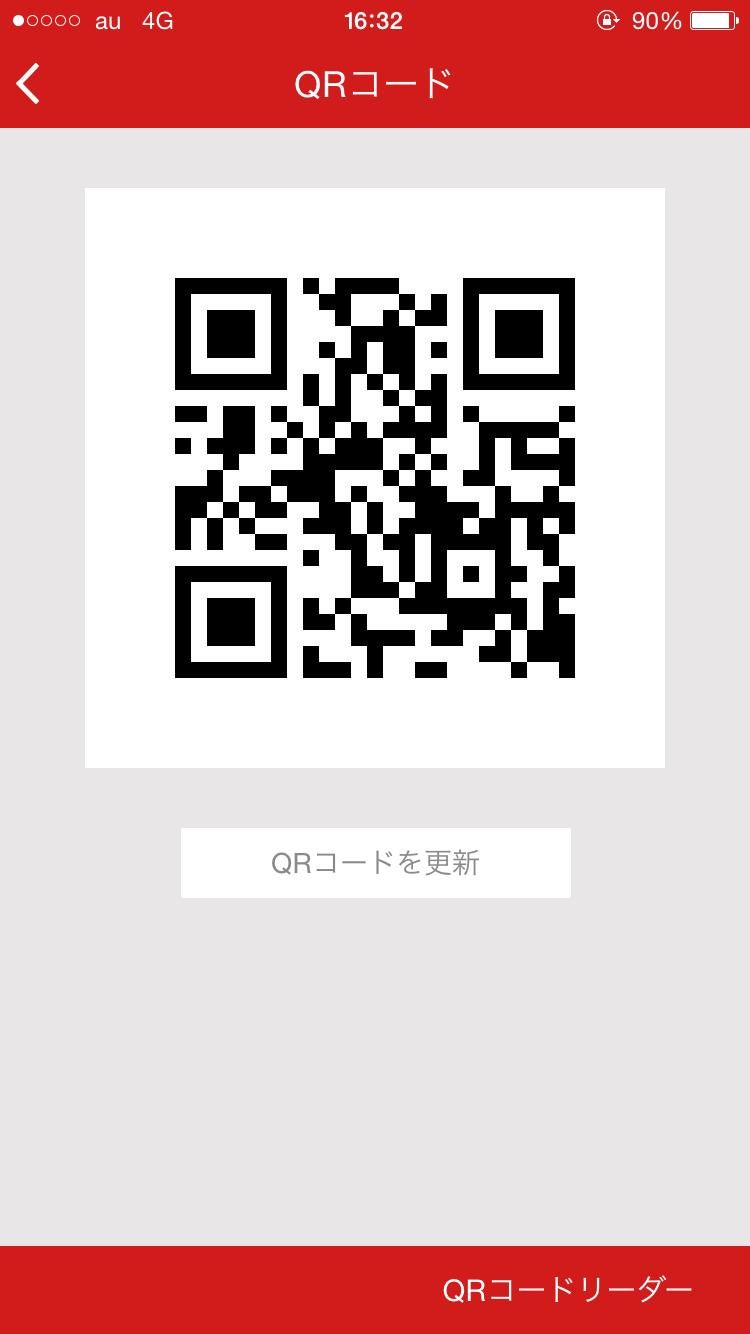Viewport: 750px width, 1334px height.
Task: Return to previous screen using back arrow
Action: click(x=28, y=82)
